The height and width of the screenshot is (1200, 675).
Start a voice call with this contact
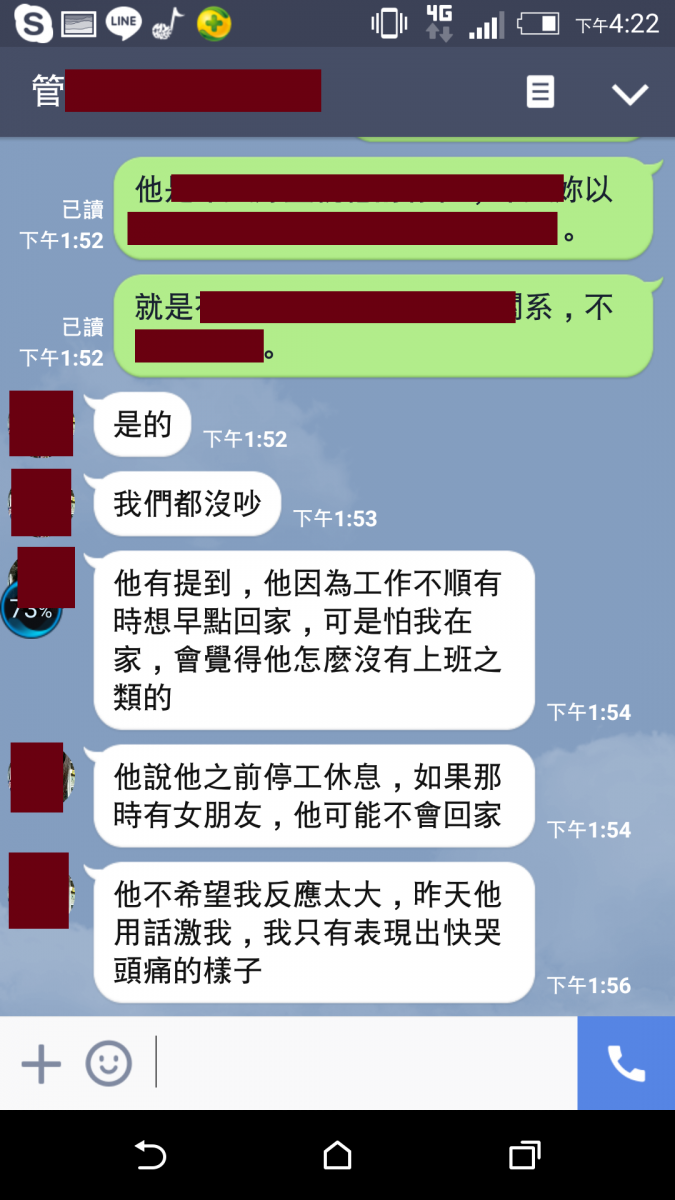coord(626,1063)
